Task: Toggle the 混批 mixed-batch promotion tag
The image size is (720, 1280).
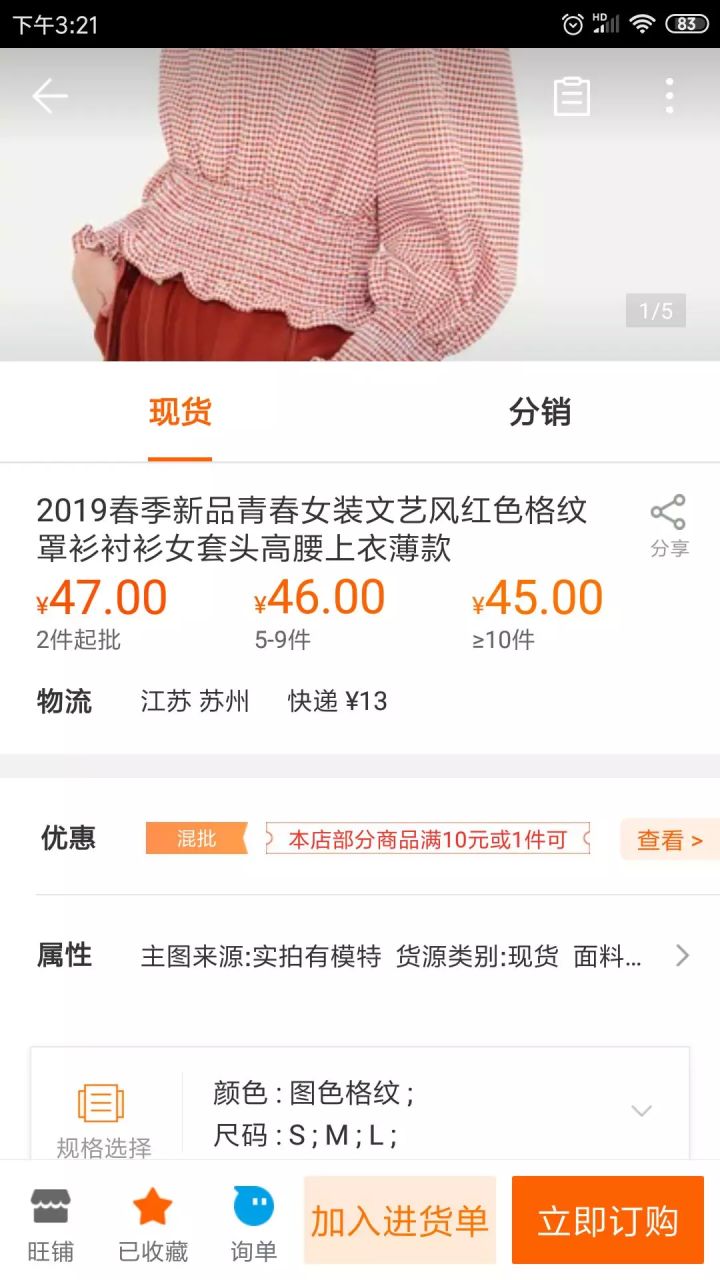Action: click(196, 840)
